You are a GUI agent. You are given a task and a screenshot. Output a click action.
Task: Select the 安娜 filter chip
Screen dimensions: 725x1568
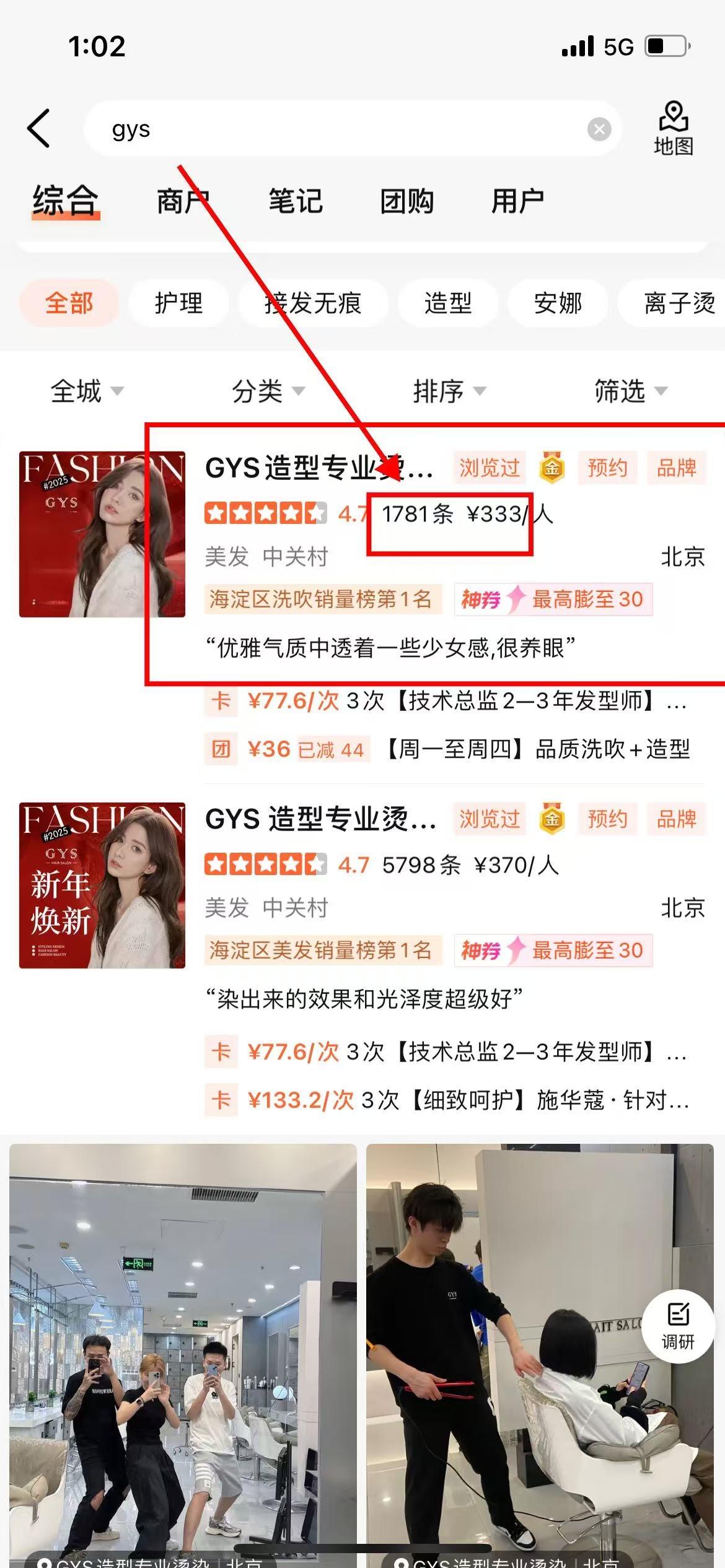(x=558, y=303)
